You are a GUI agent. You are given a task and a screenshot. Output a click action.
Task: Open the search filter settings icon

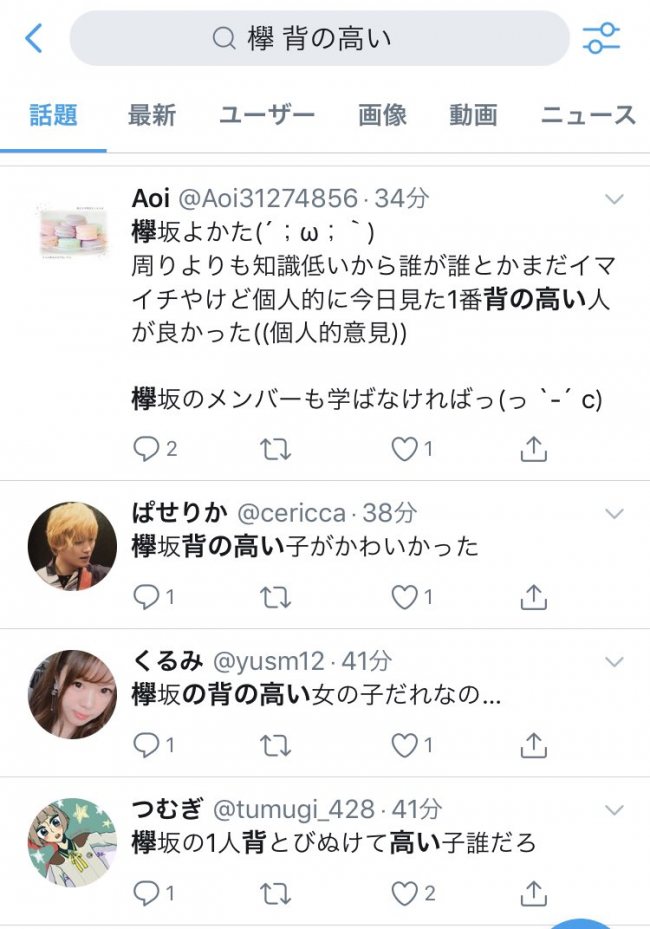(601, 39)
